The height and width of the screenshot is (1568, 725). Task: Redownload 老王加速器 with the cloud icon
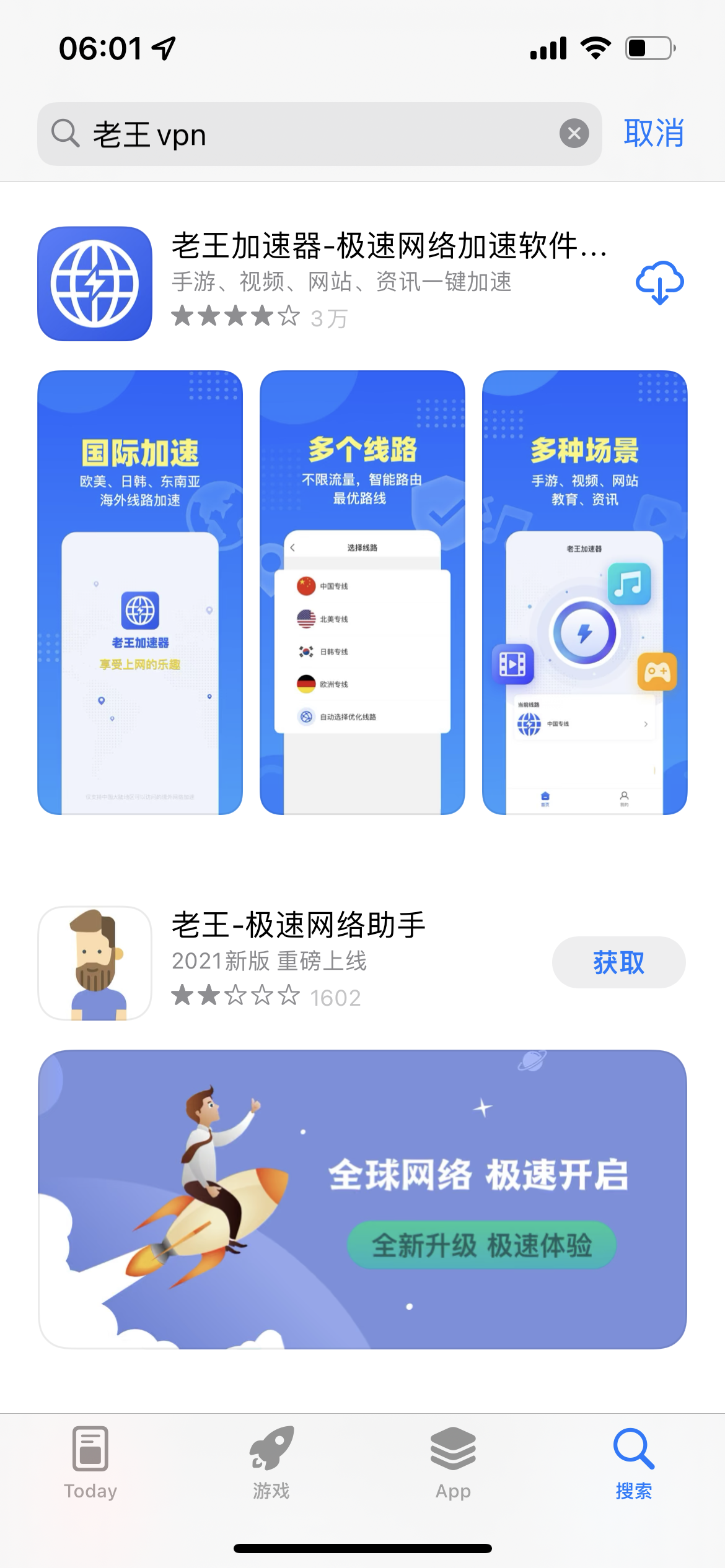point(659,282)
